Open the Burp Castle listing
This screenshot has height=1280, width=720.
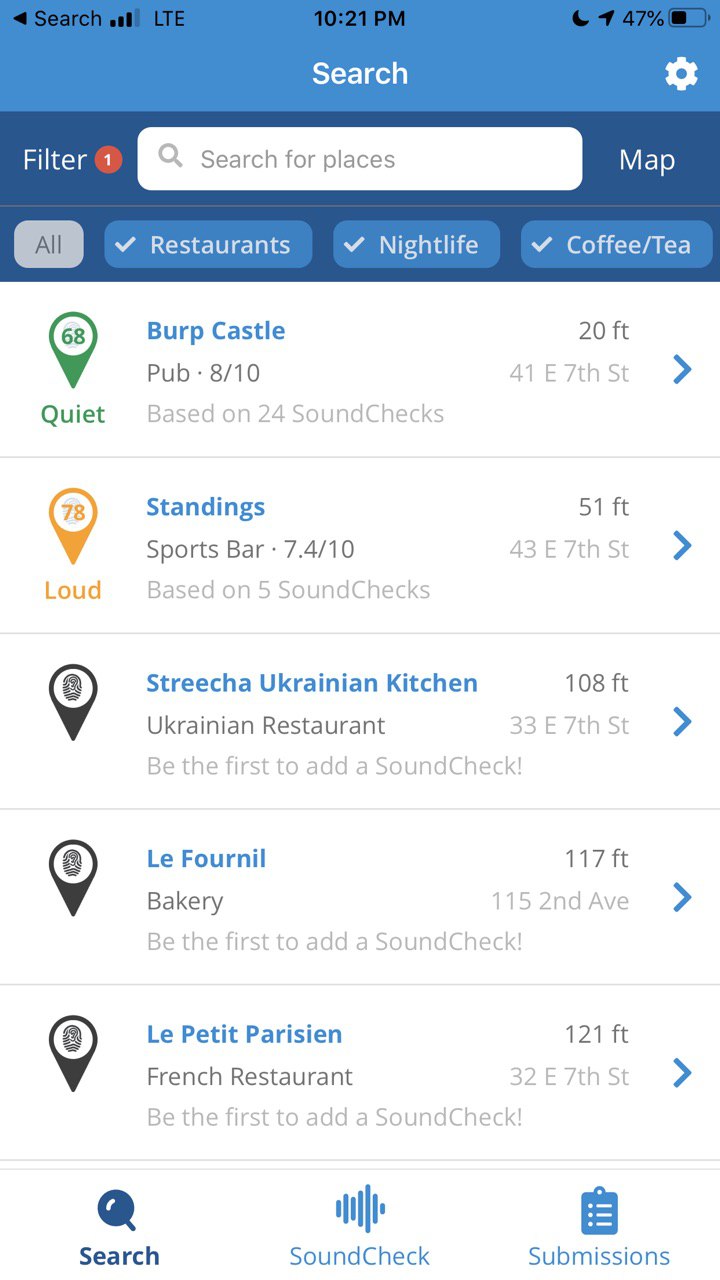(360, 370)
